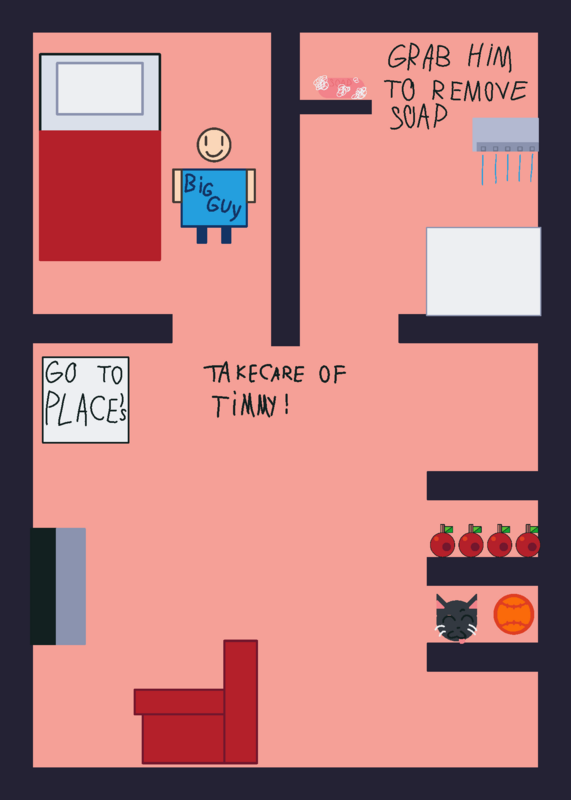571x800 pixels.
Task: Tap the Big Guy character
Action: click(214, 185)
